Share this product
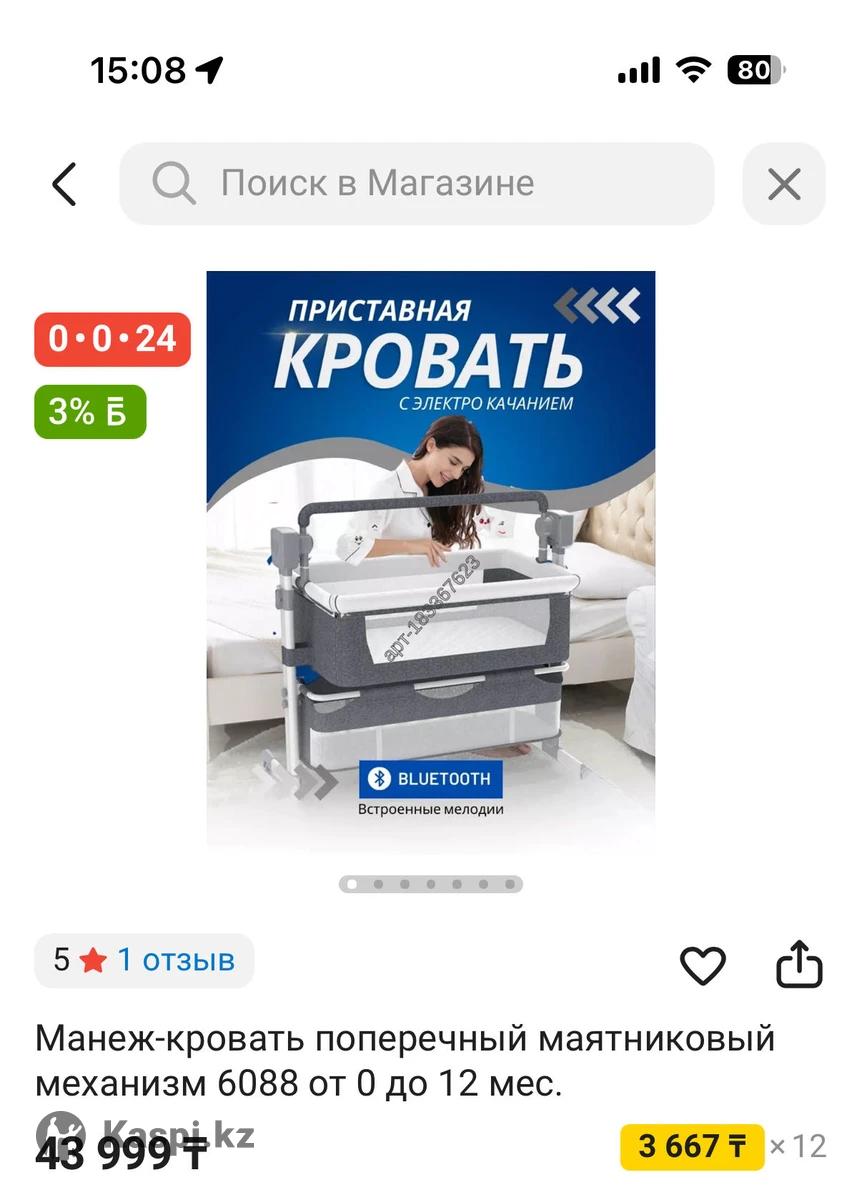 (799, 965)
